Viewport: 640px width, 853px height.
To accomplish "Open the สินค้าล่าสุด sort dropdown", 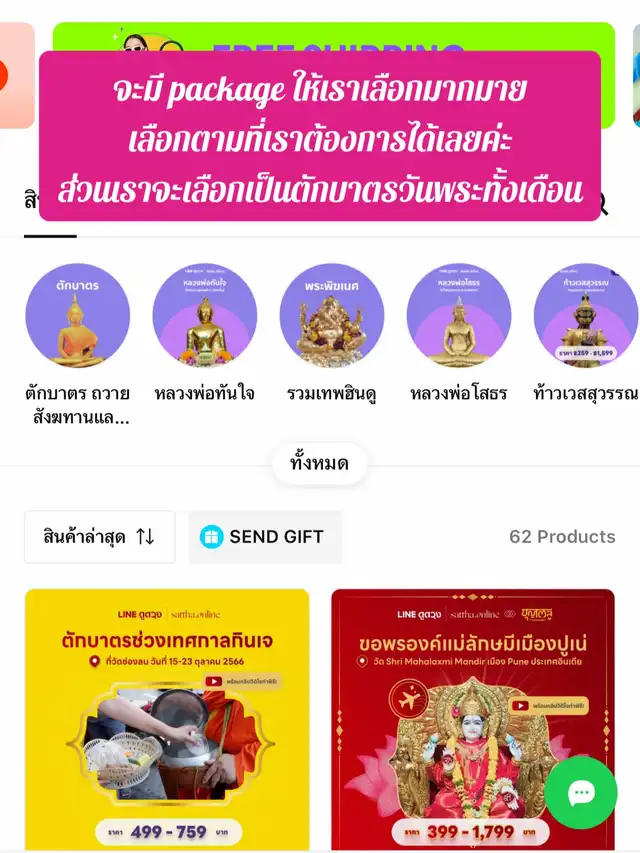I will pos(99,537).
